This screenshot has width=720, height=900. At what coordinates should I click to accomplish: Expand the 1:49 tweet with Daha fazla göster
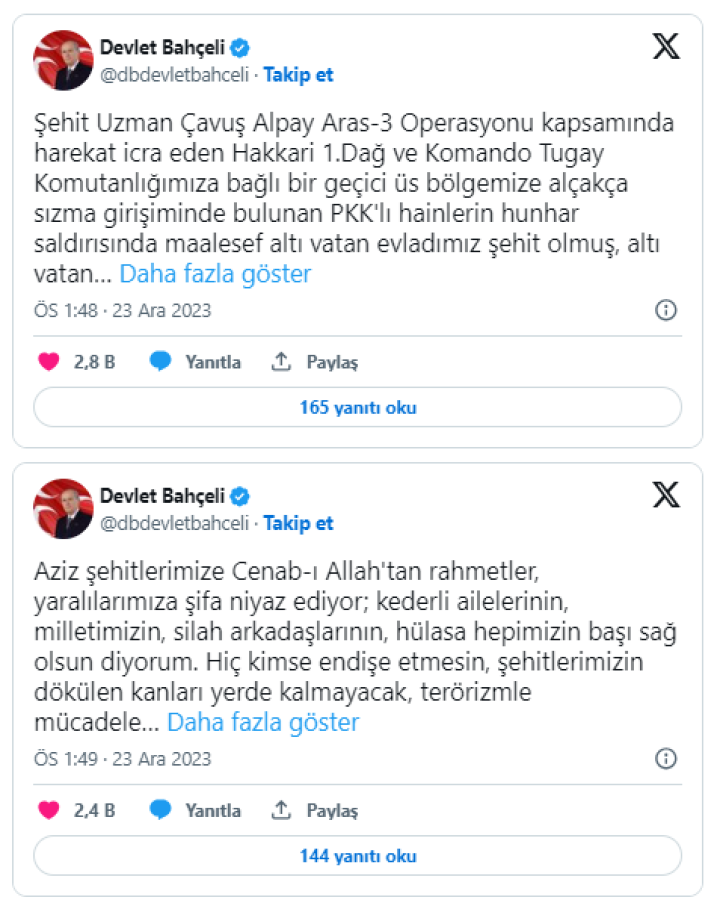click(262, 722)
